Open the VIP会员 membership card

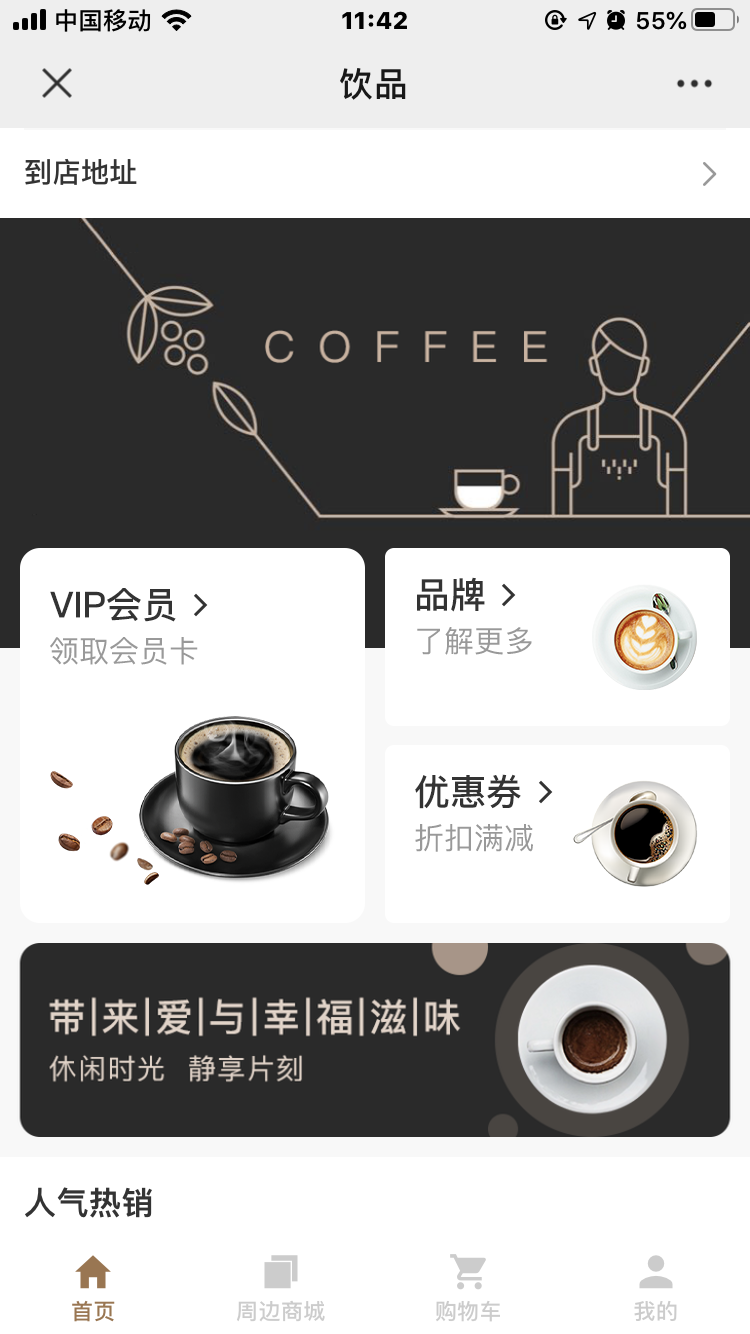coord(192,735)
